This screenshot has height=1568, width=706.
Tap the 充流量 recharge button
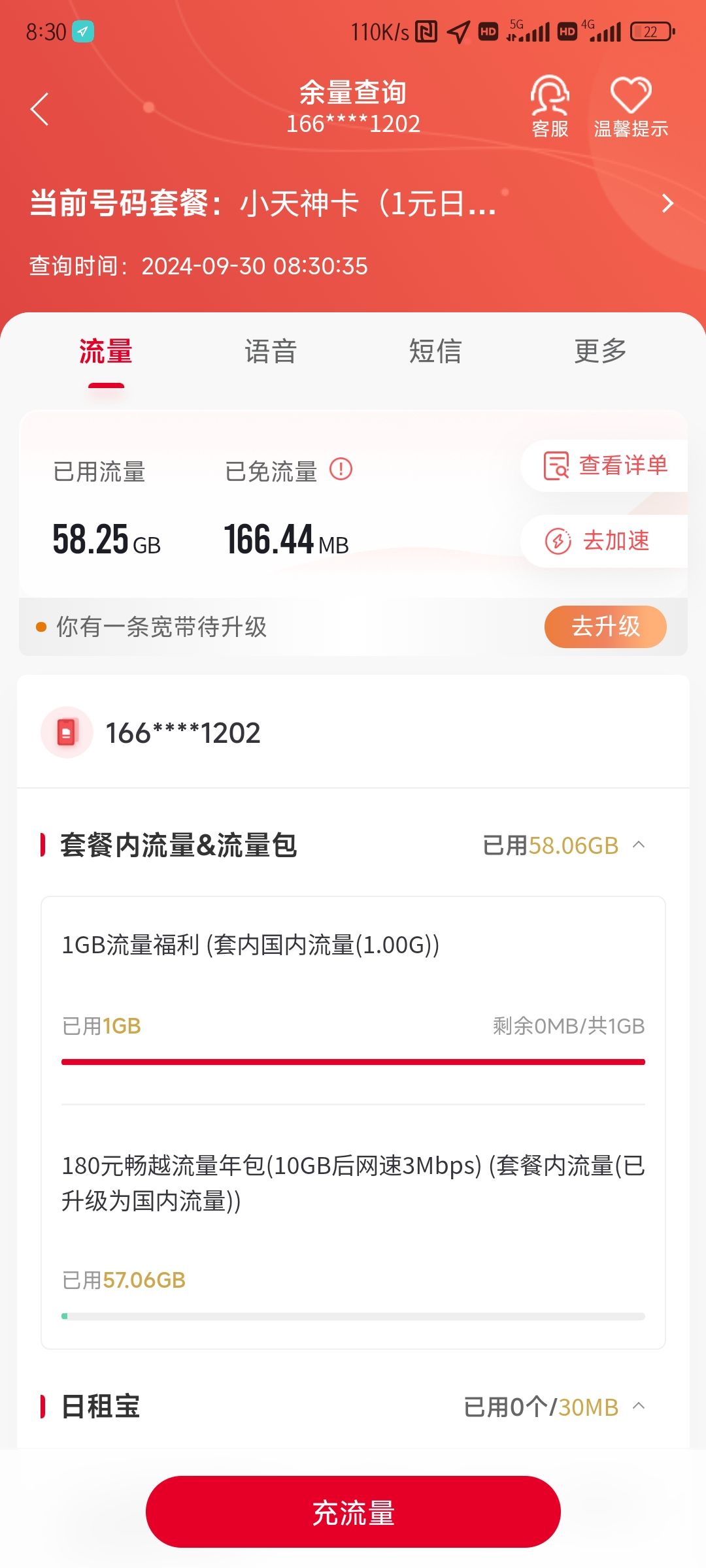(x=353, y=1512)
